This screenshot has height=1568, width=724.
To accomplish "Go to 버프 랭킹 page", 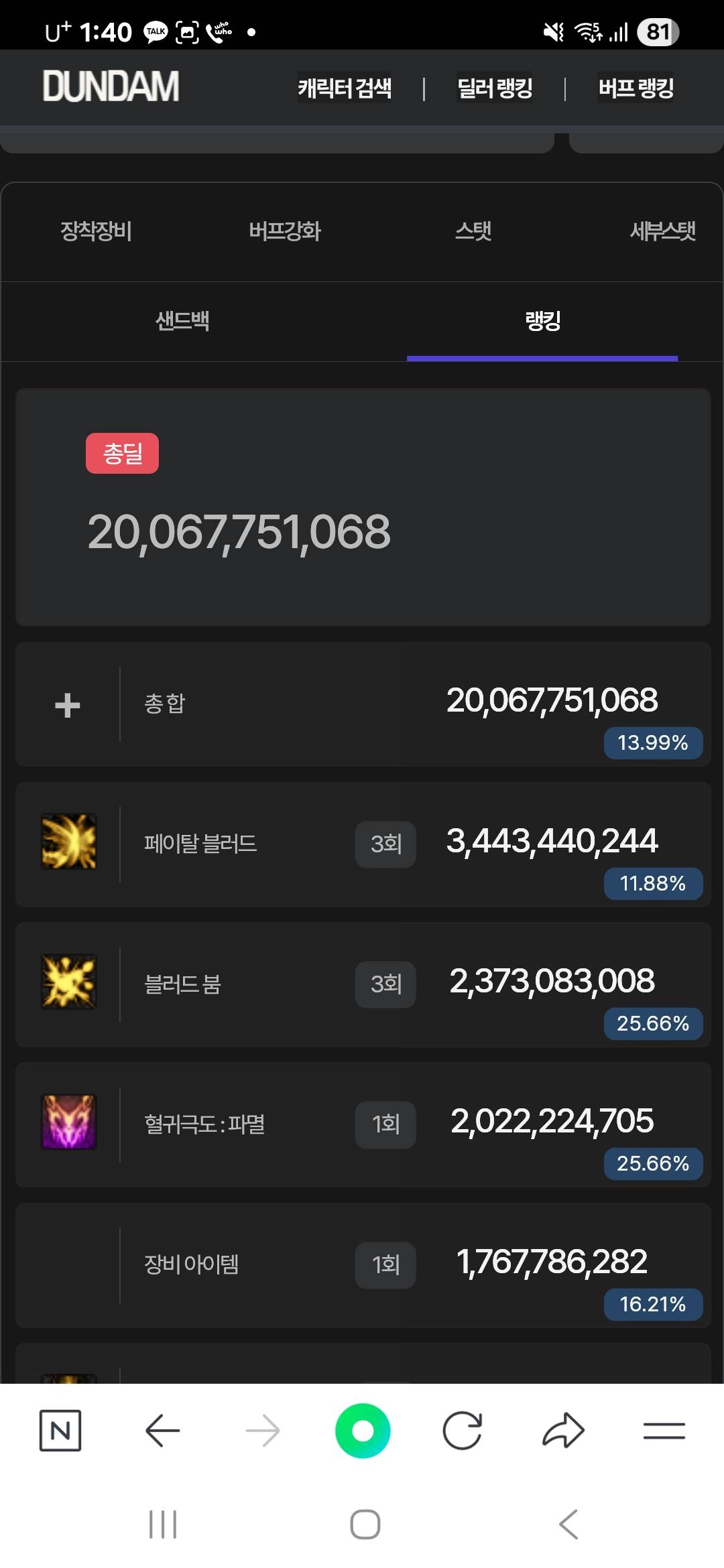I will [x=636, y=88].
